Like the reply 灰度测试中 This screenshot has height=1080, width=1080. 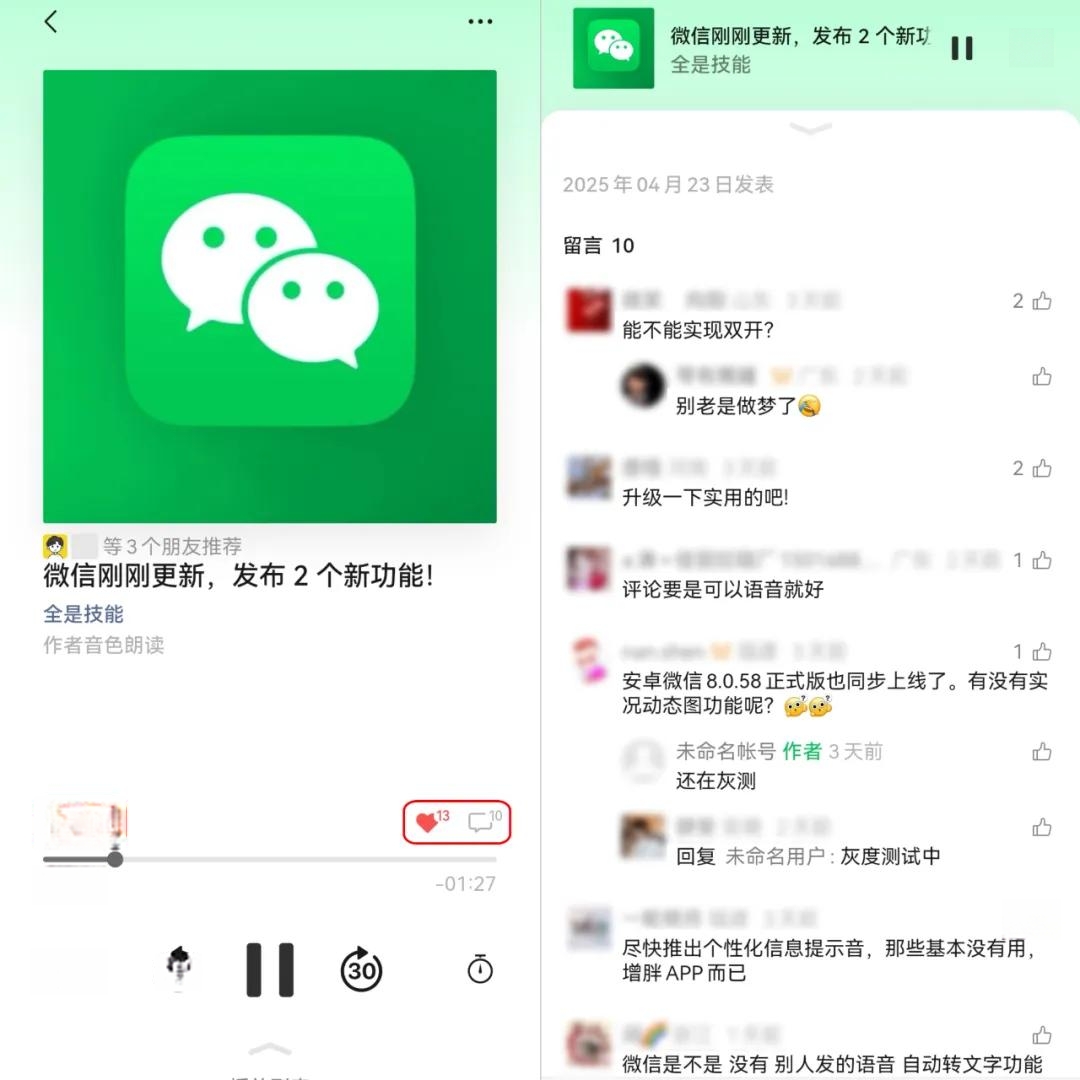(x=1042, y=827)
